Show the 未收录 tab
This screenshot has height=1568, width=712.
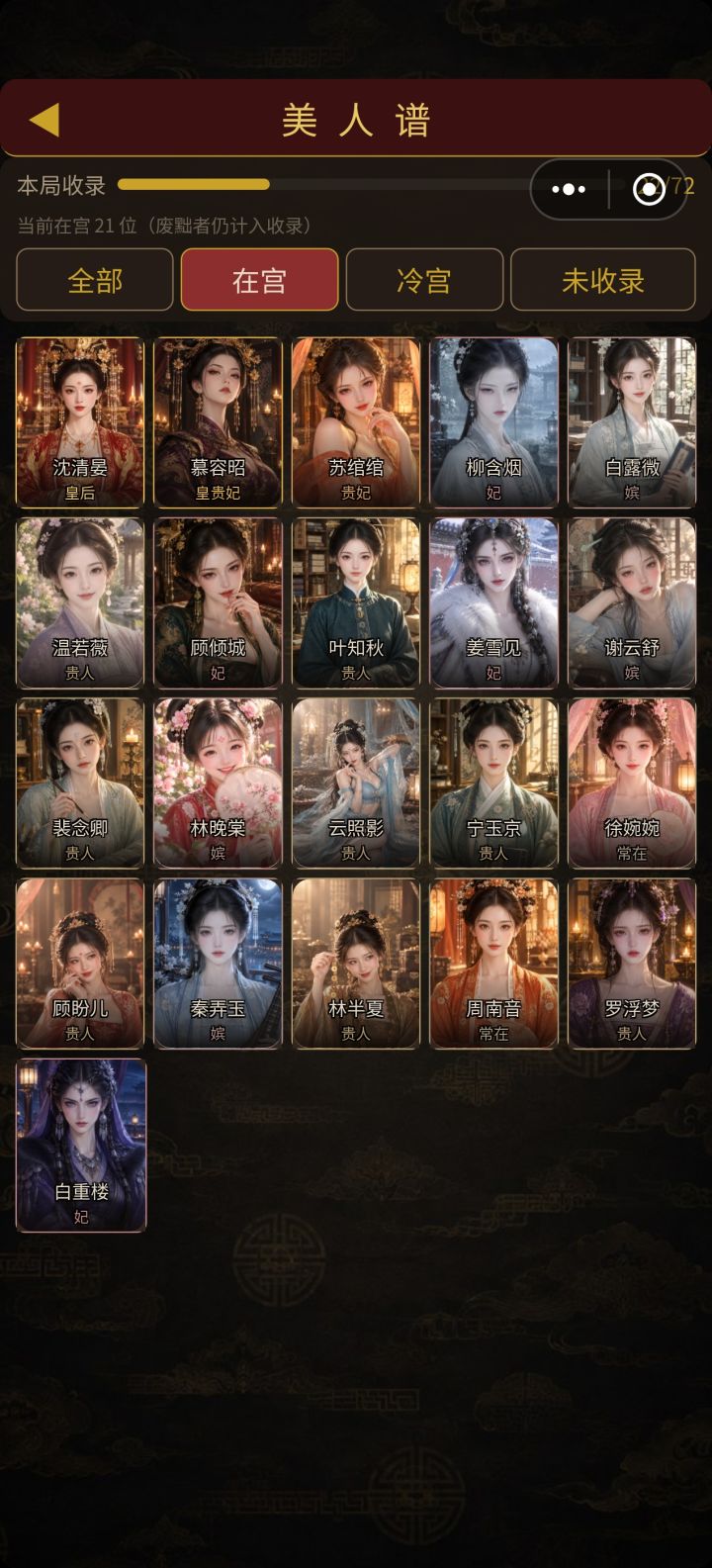[603, 280]
